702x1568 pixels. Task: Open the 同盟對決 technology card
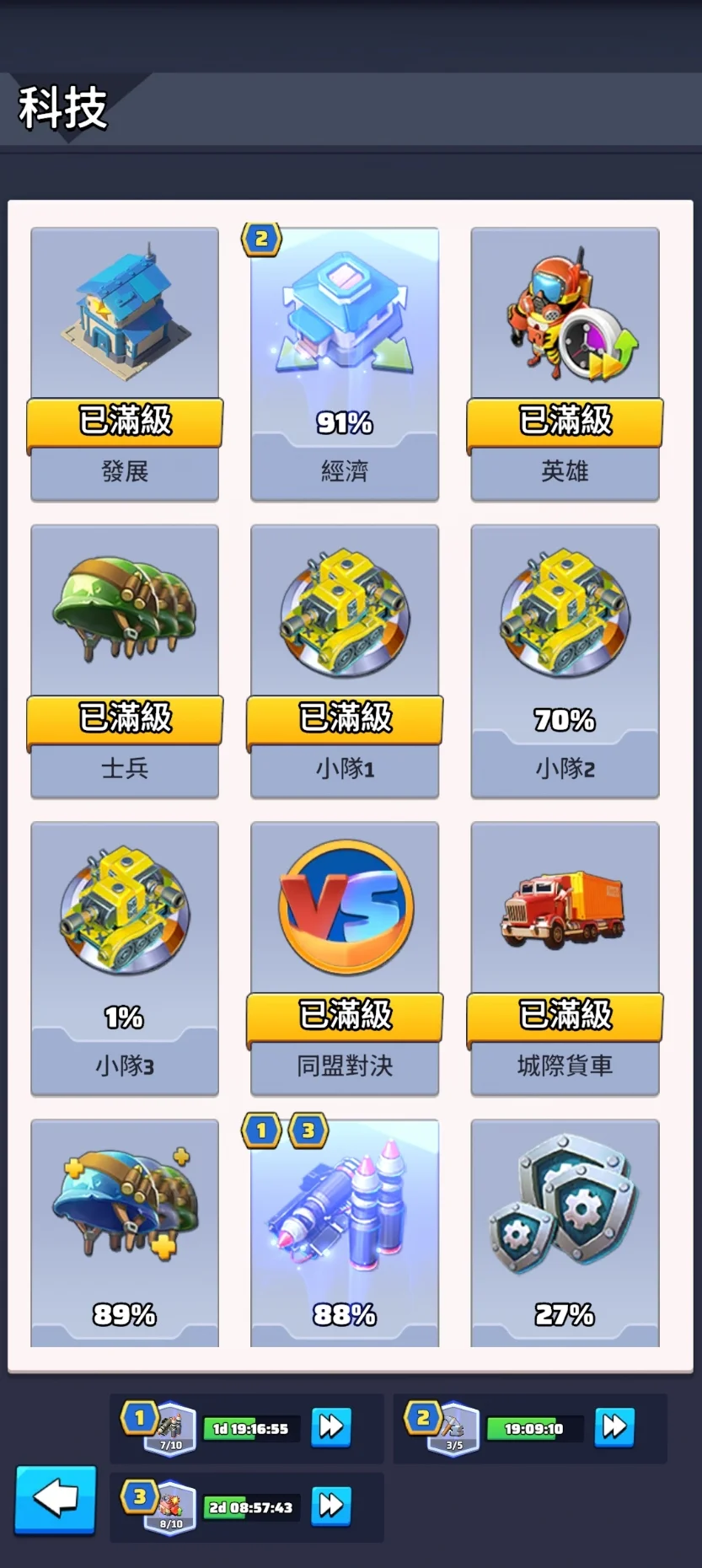click(345, 958)
